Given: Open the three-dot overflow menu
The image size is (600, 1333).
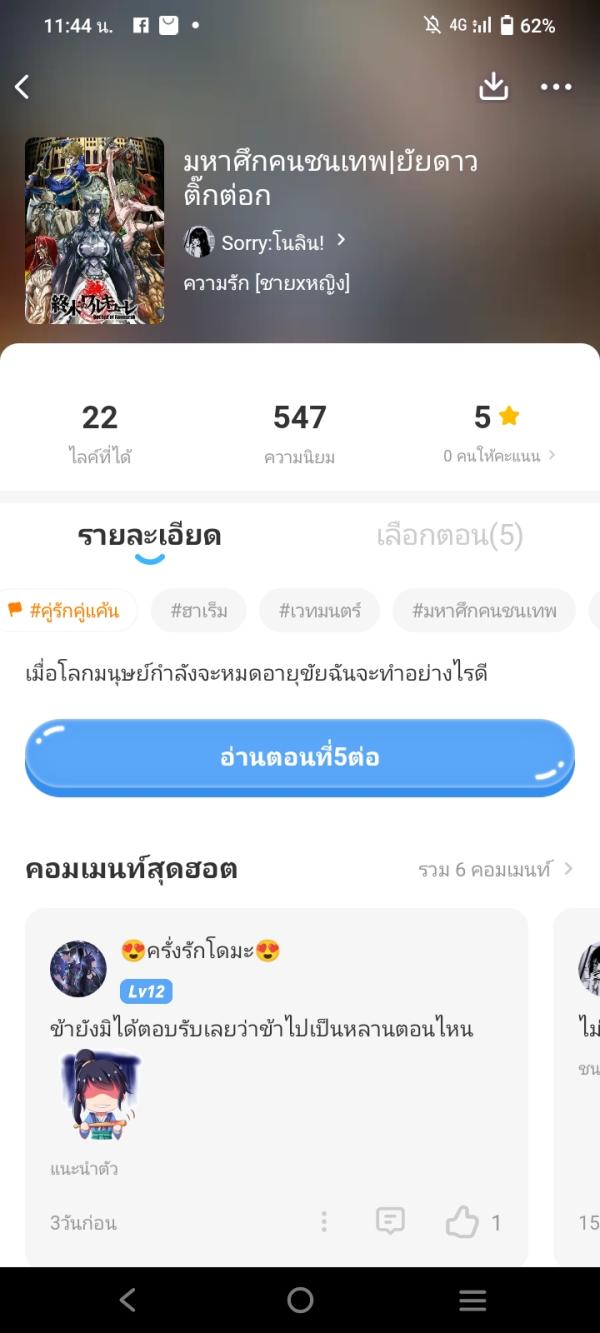Looking at the screenshot, I should tap(556, 87).
